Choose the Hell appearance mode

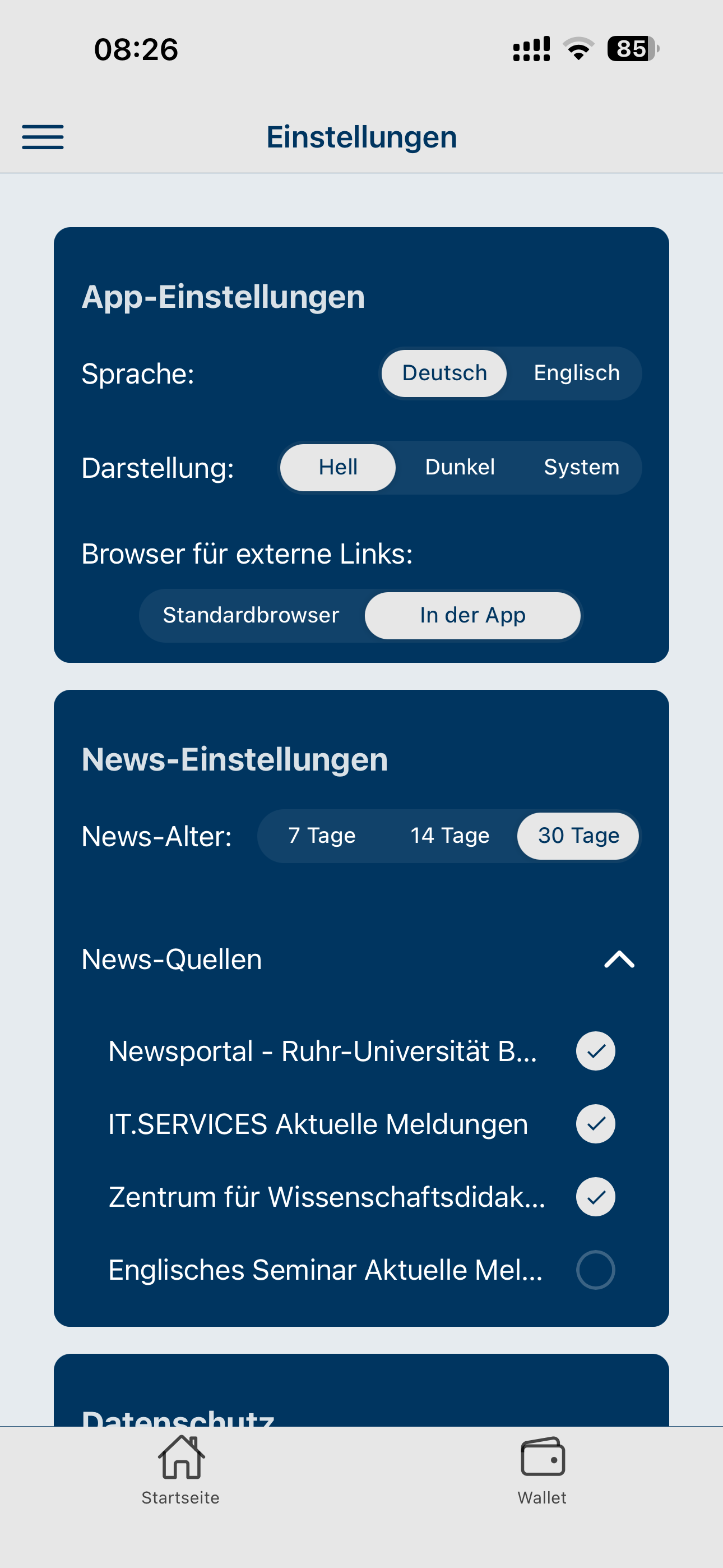coord(338,468)
